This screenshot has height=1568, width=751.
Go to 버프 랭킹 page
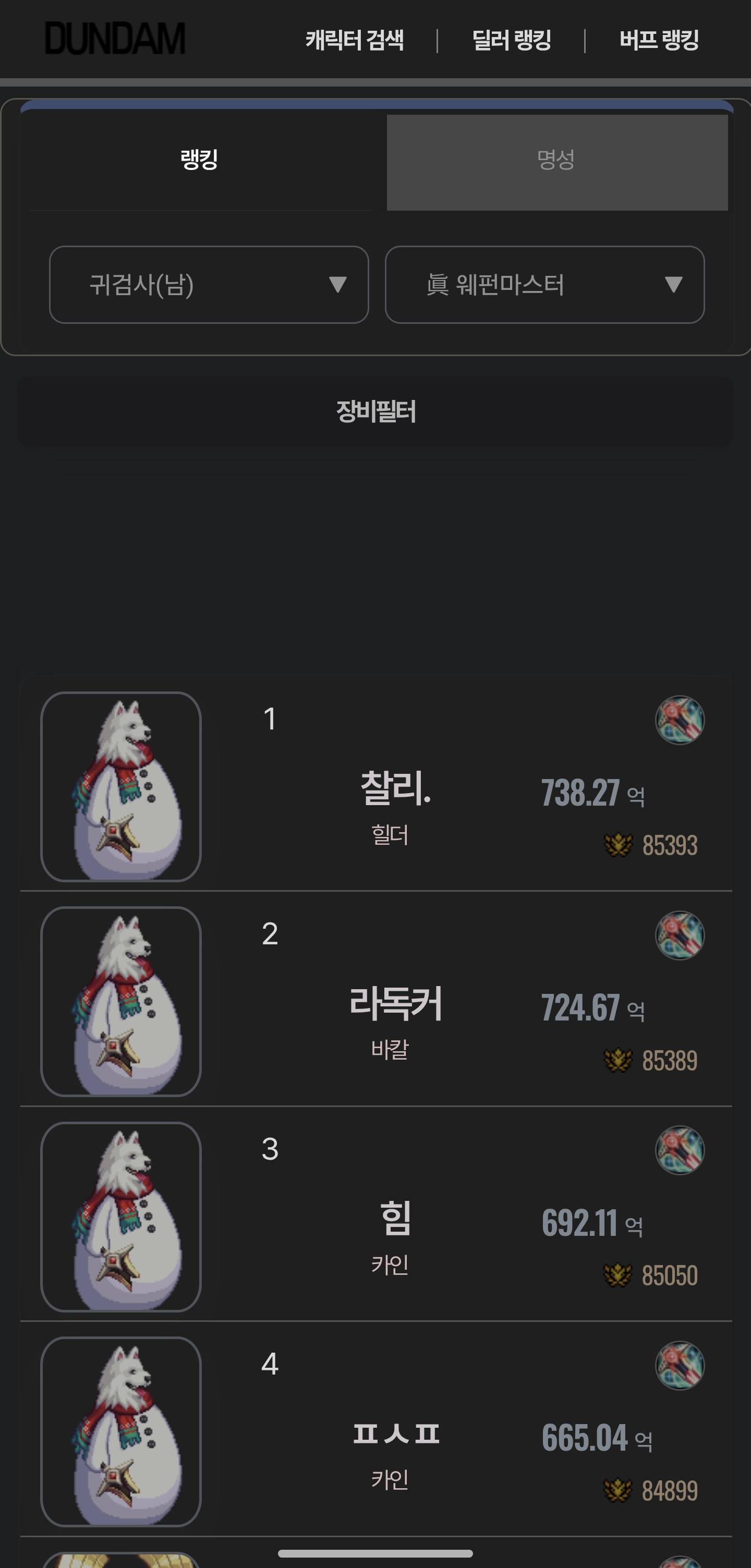[x=659, y=40]
